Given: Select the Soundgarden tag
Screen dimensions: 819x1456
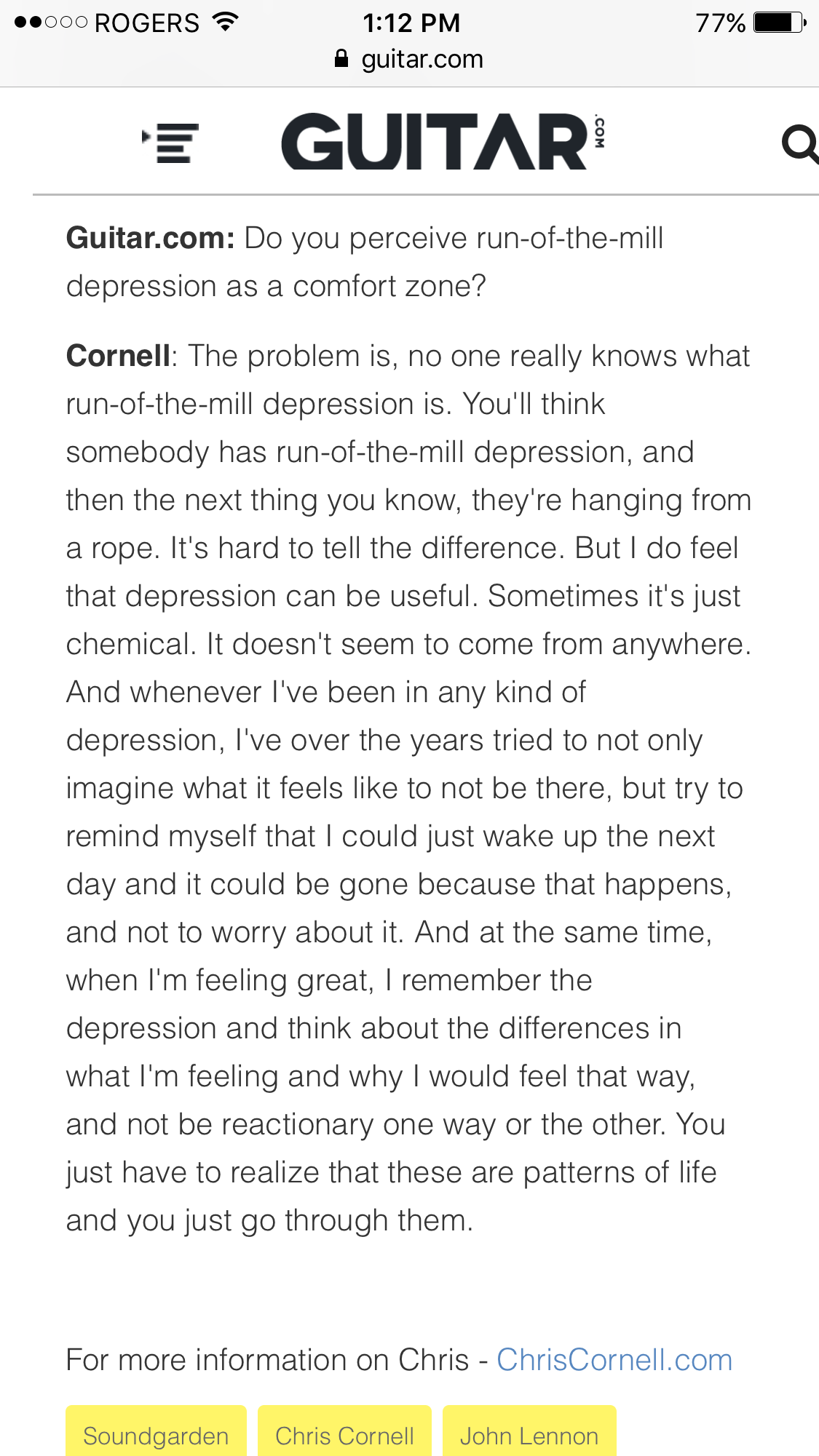Looking at the screenshot, I should pos(156,1432).
